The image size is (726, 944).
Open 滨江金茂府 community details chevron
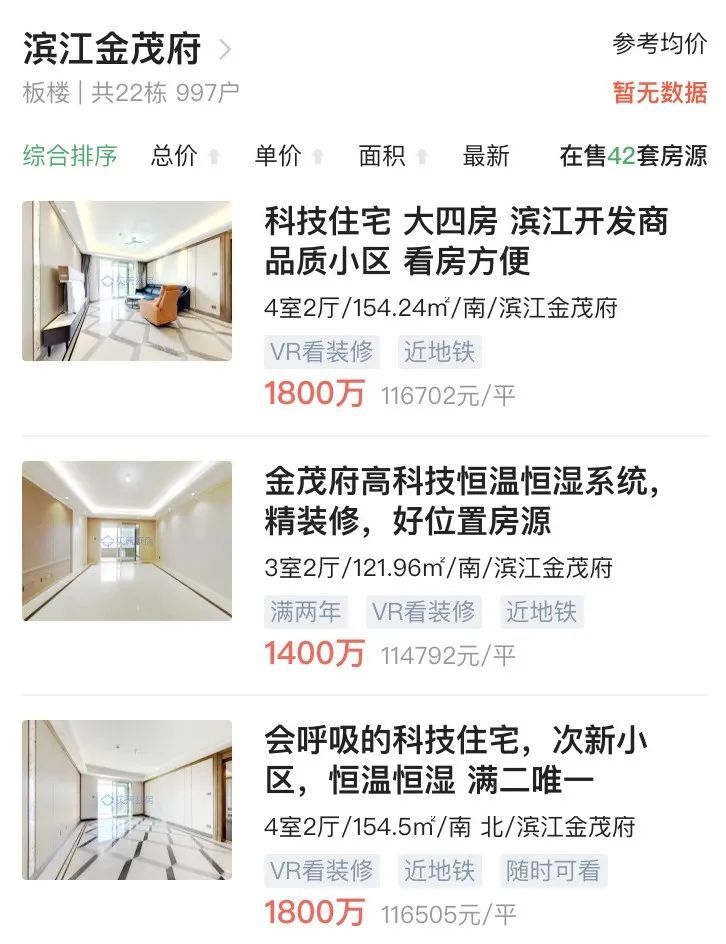pyautogui.click(x=225, y=49)
